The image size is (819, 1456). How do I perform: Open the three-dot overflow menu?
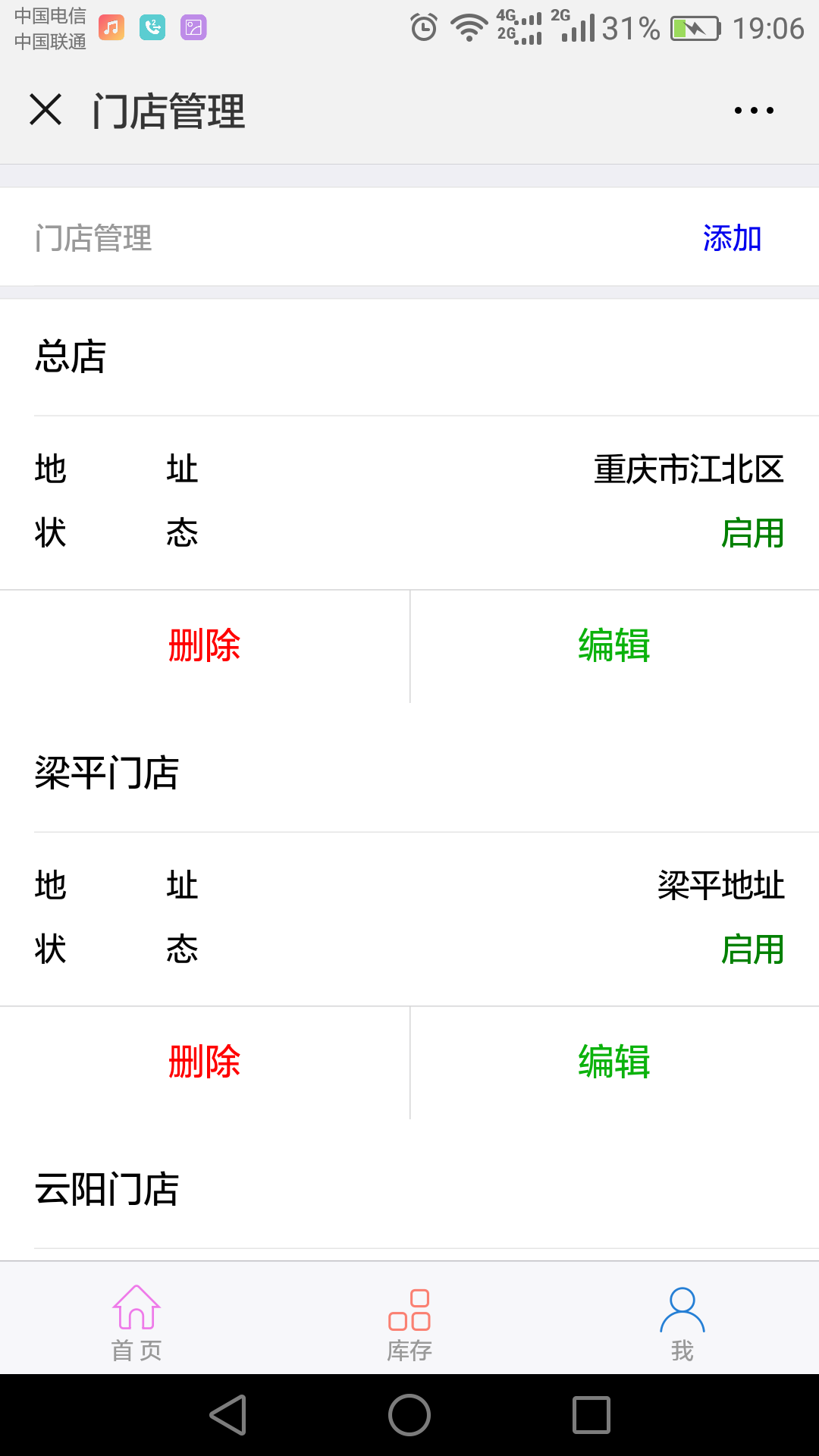click(754, 111)
